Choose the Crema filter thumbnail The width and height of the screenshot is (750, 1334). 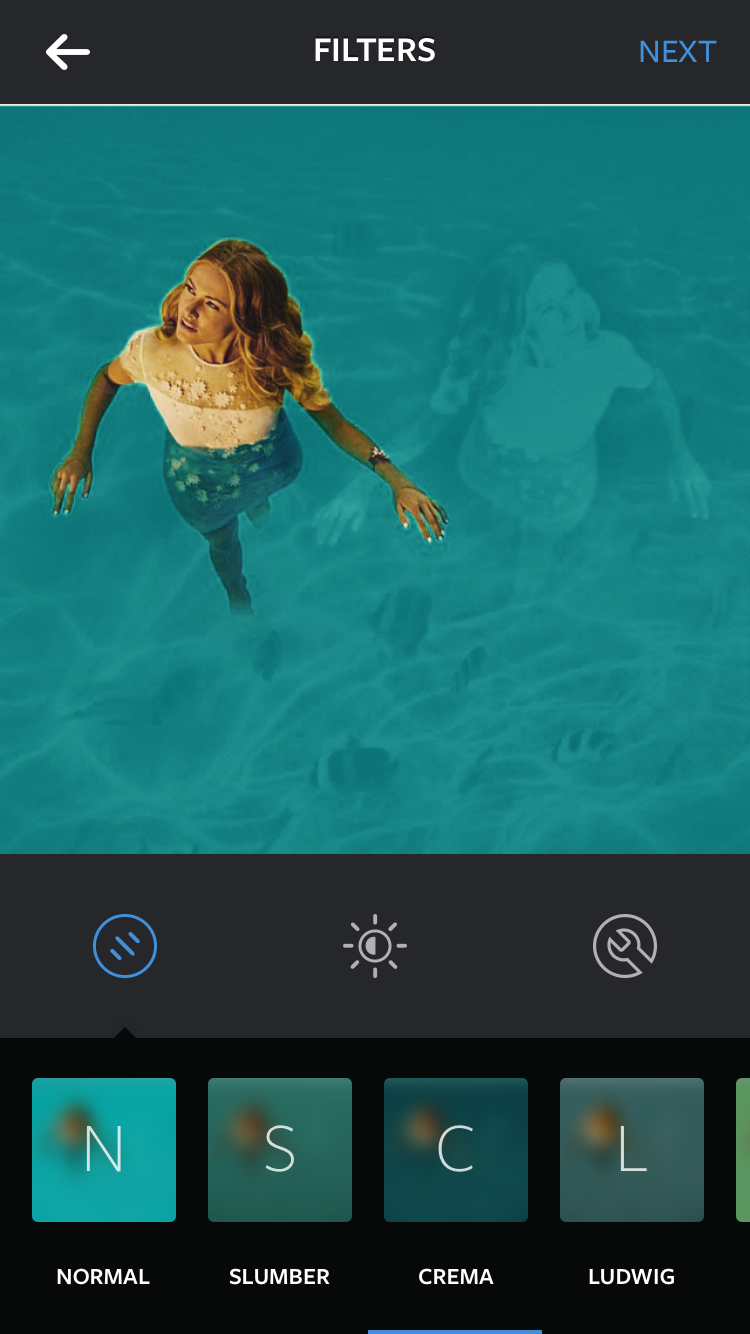tap(456, 1150)
